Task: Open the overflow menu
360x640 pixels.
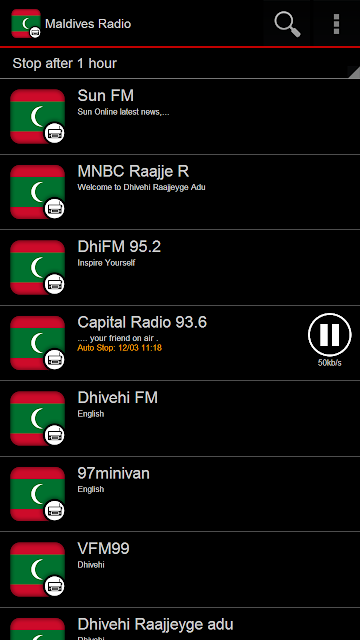Action: [x=336, y=23]
